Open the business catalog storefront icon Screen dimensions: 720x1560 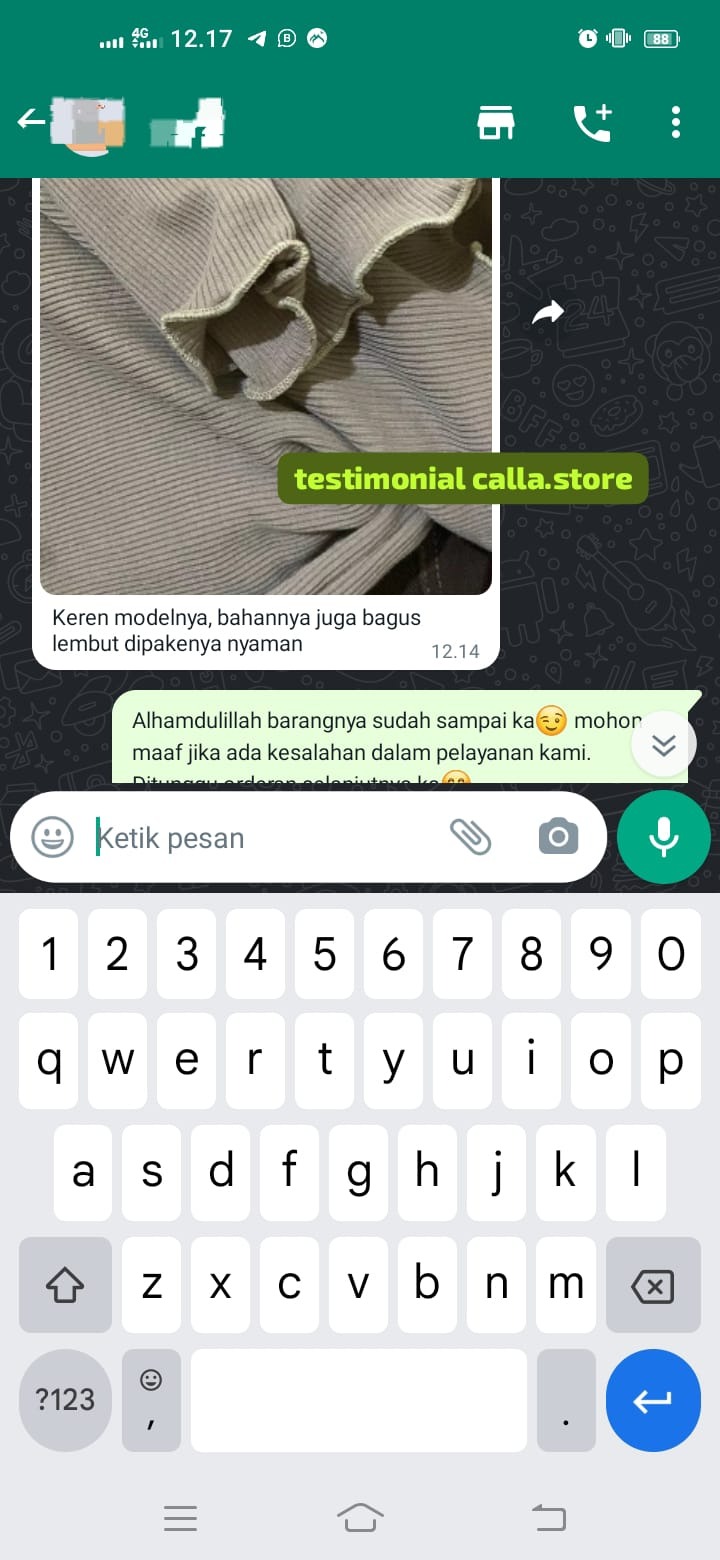click(x=495, y=123)
